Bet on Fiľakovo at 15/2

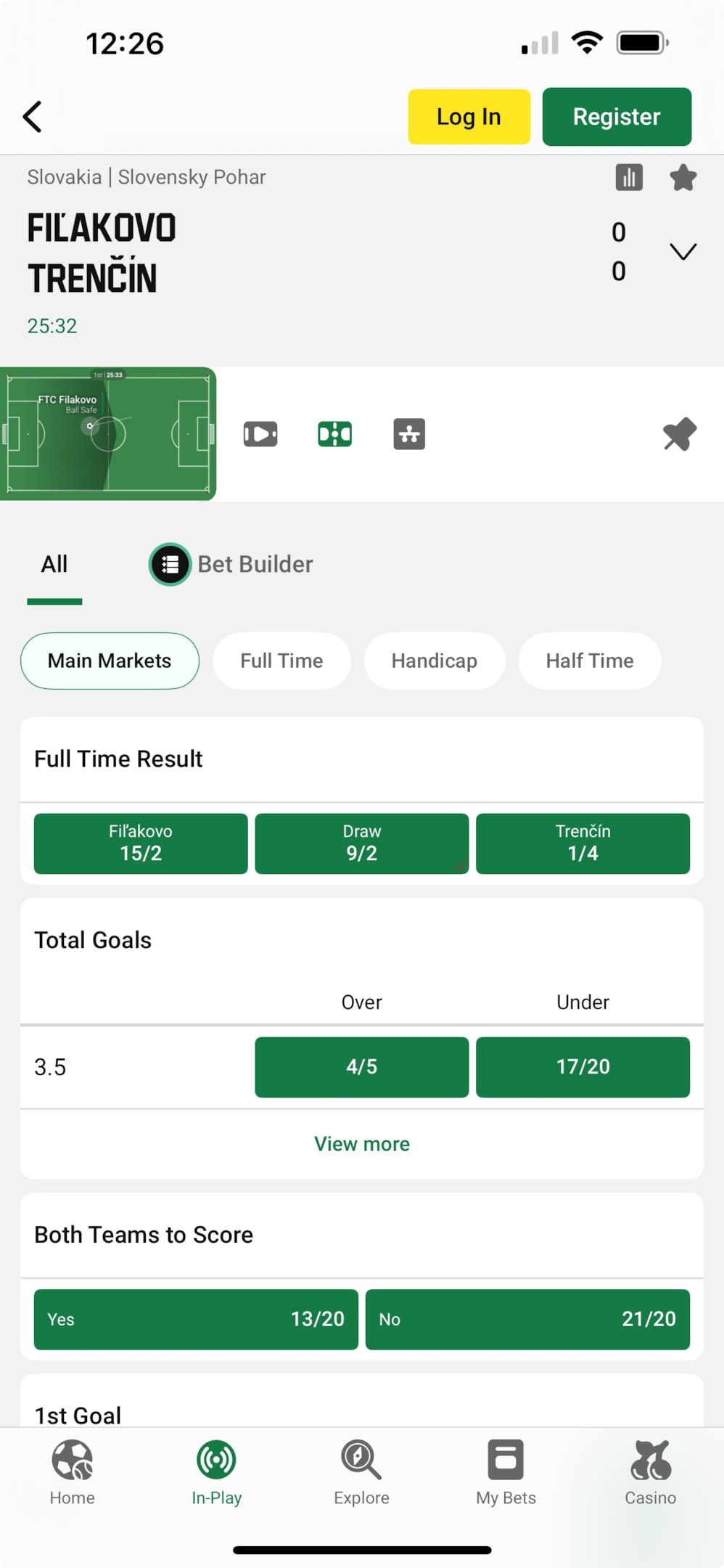141,844
